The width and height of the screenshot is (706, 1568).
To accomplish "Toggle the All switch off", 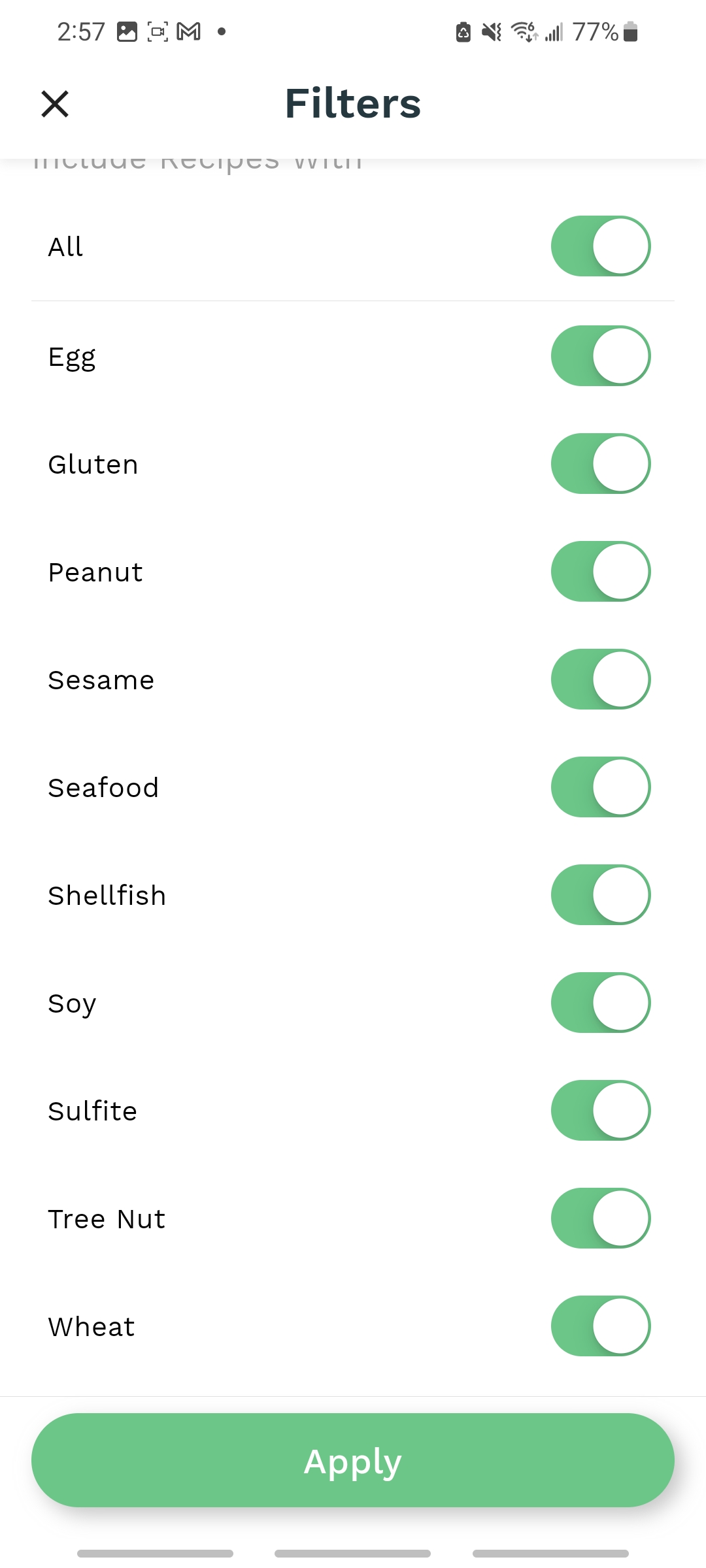I will [x=600, y=246].
